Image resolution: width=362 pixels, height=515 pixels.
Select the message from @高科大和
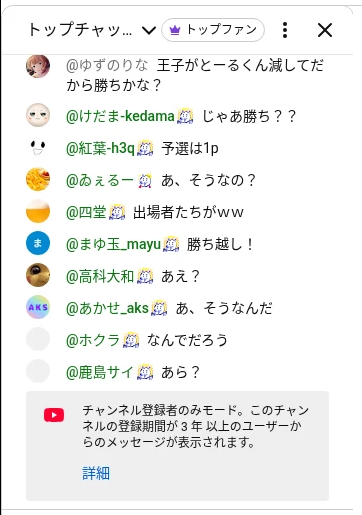tap(181, 276)
